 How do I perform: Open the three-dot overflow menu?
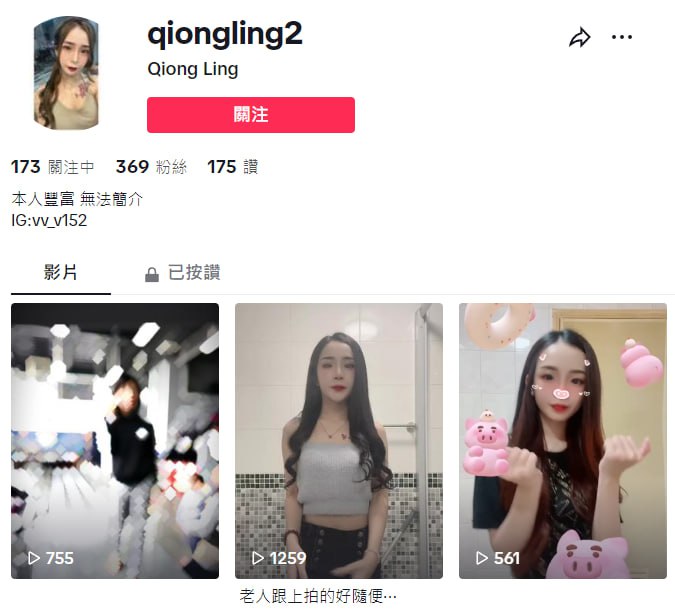(622, 37)
